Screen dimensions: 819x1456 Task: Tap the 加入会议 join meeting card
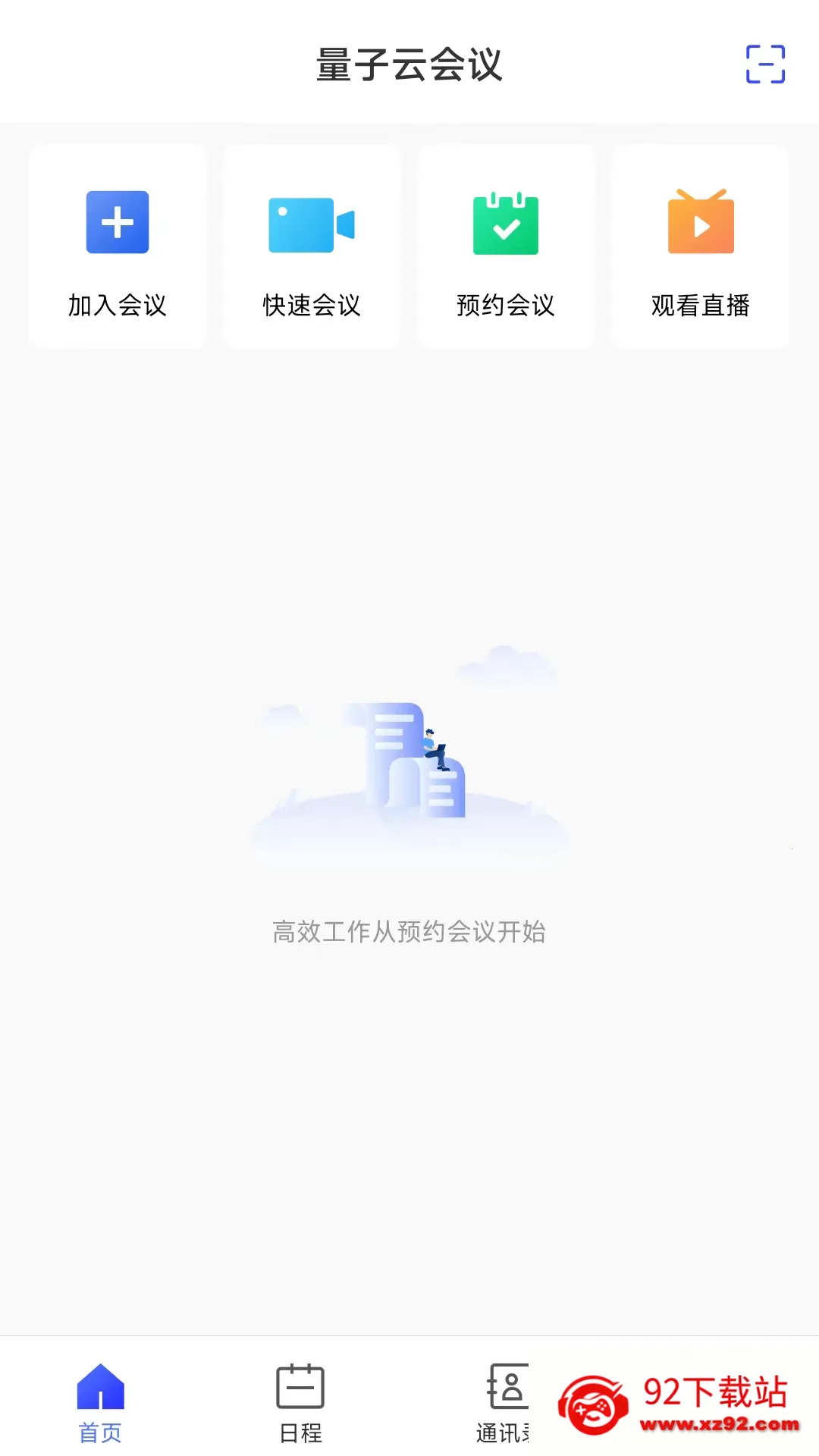pyautogui.click(x=118, y=246)
